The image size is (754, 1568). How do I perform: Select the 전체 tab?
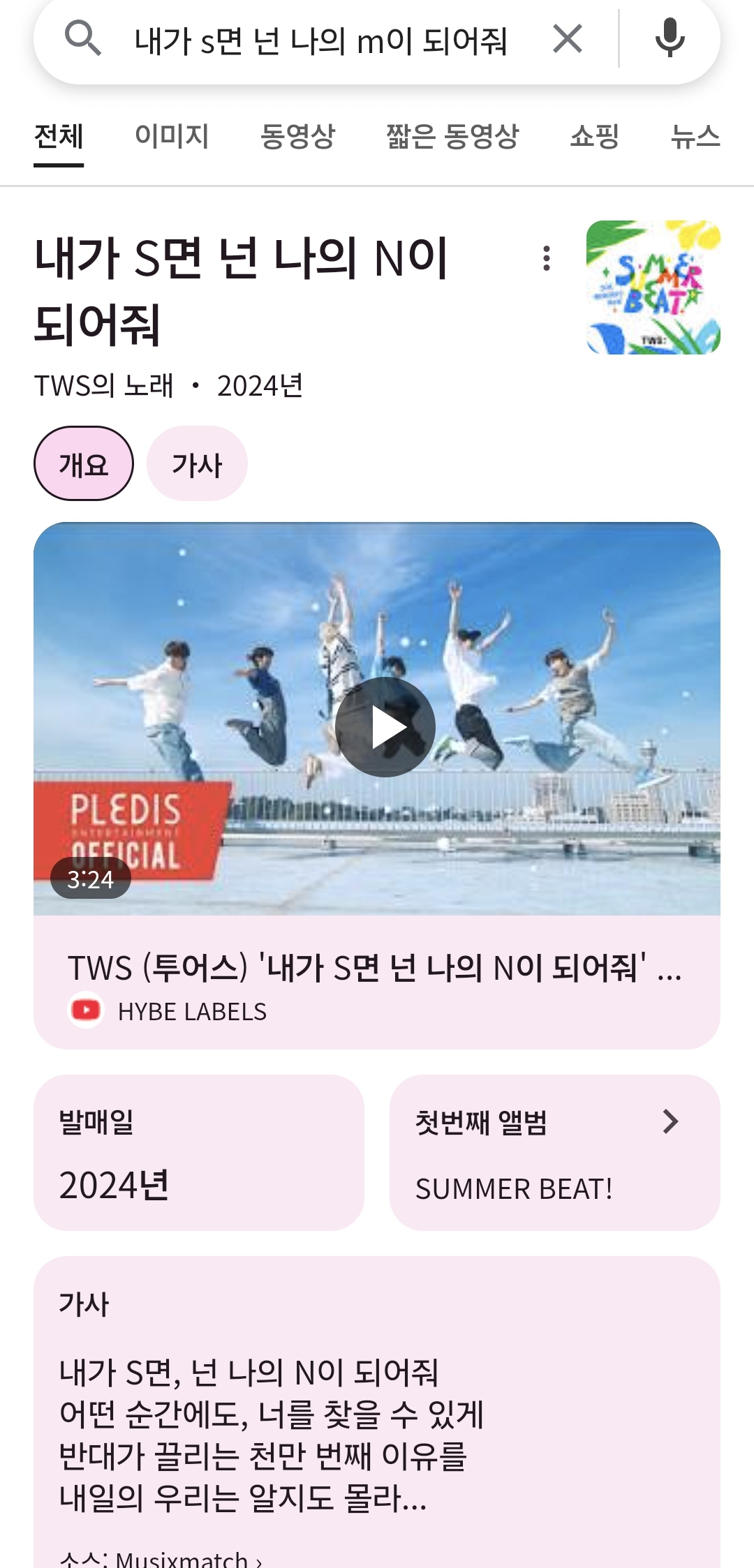pyautogui.click(x=59, y=136)
